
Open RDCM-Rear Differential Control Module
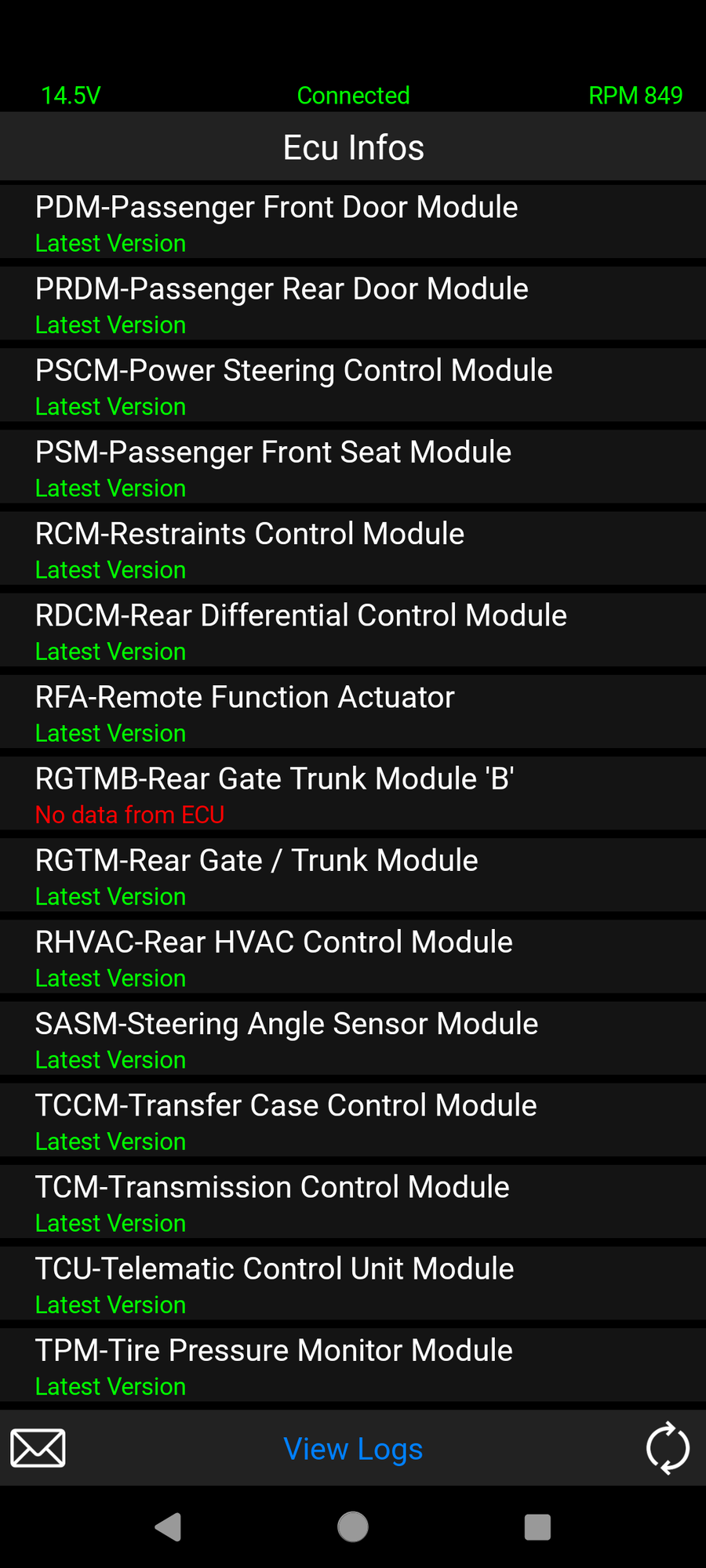point(353,630)
